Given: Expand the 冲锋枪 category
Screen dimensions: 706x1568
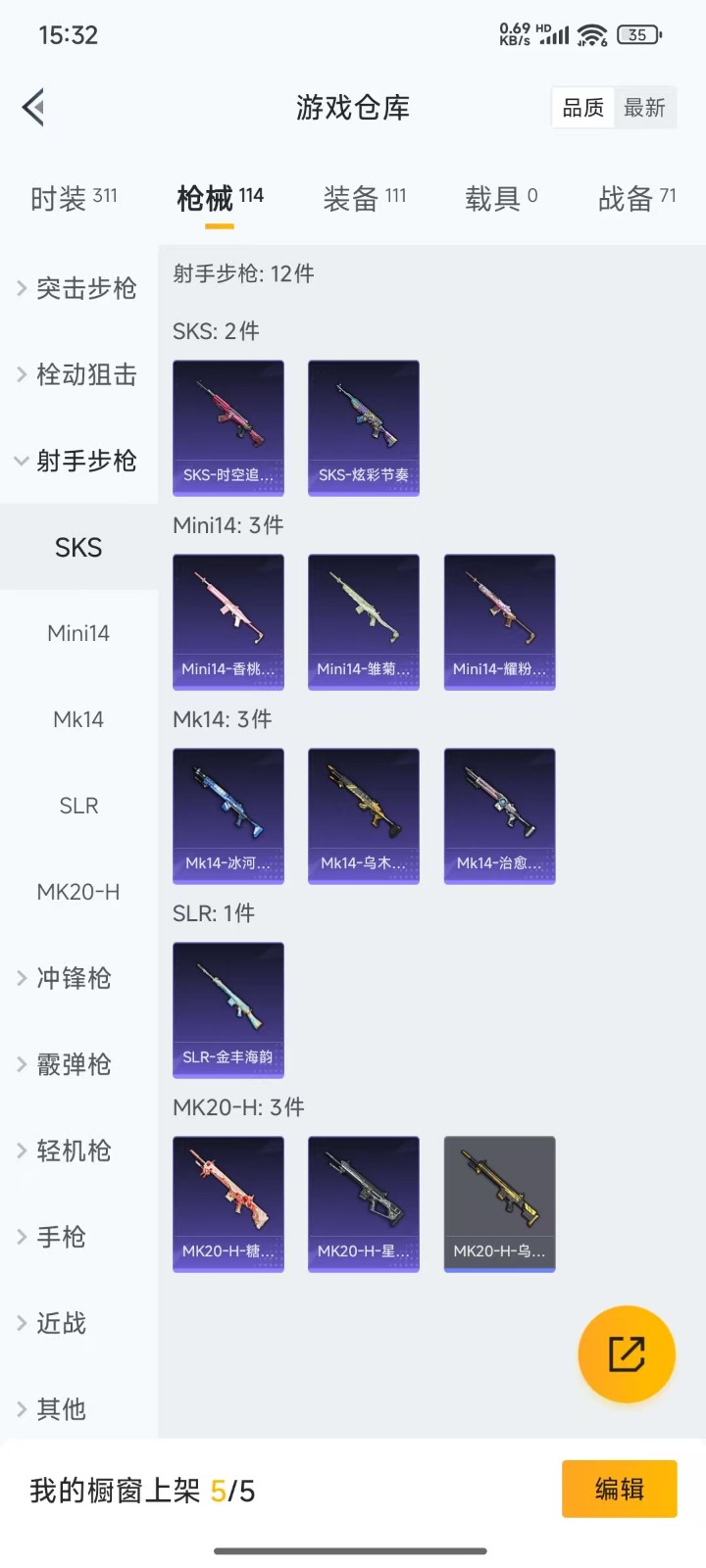Looking at the screenshot, I should [78, 978].
